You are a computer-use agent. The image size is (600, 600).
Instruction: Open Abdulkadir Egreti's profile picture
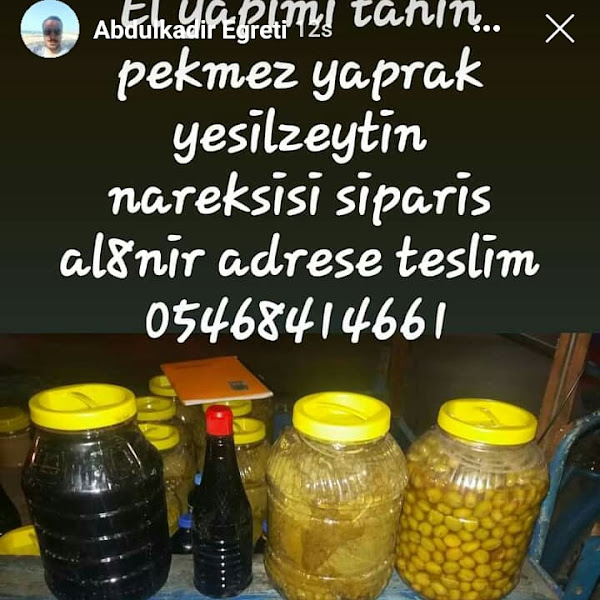[x=50, y=29]
